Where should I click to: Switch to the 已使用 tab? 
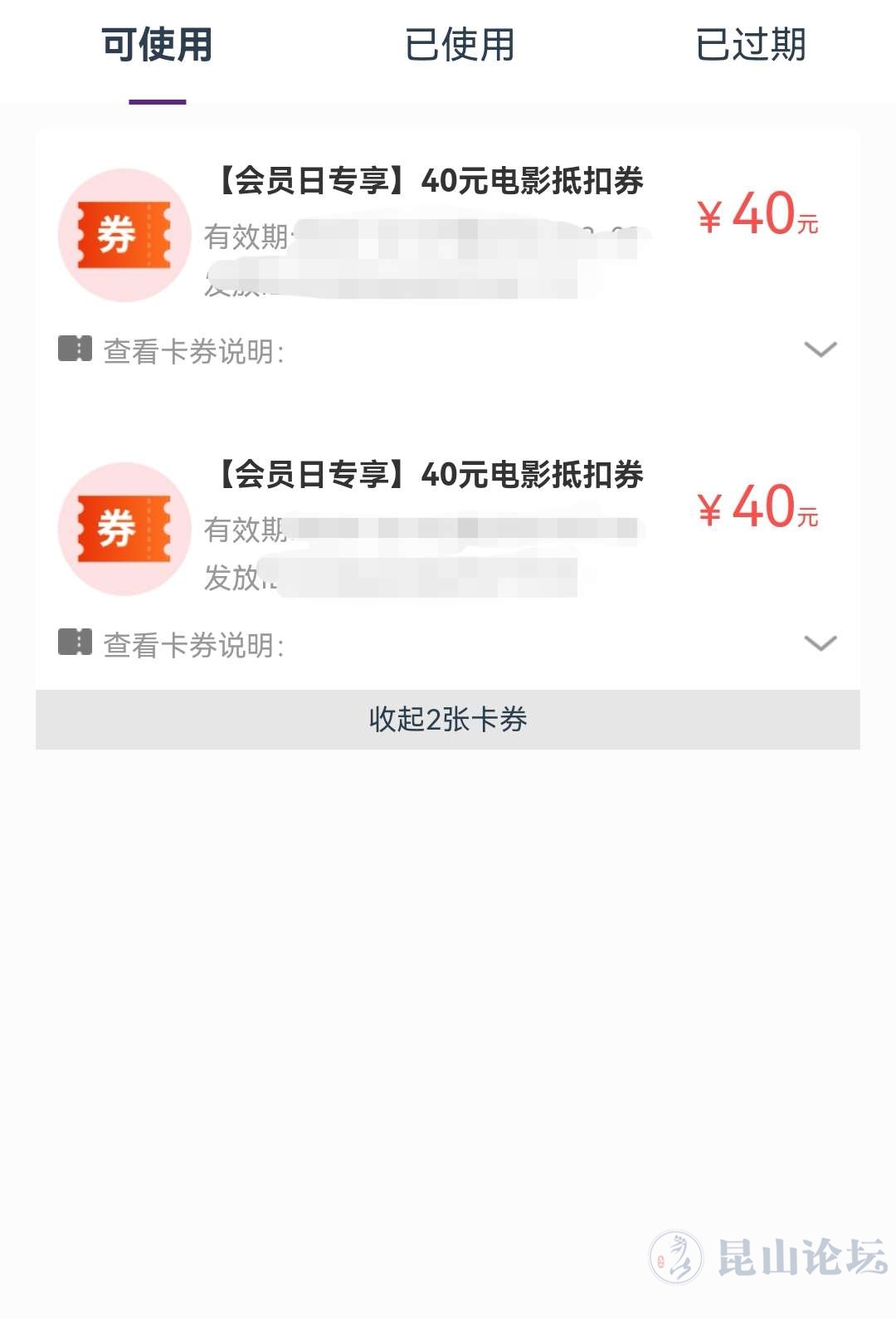tap(460, 46)
